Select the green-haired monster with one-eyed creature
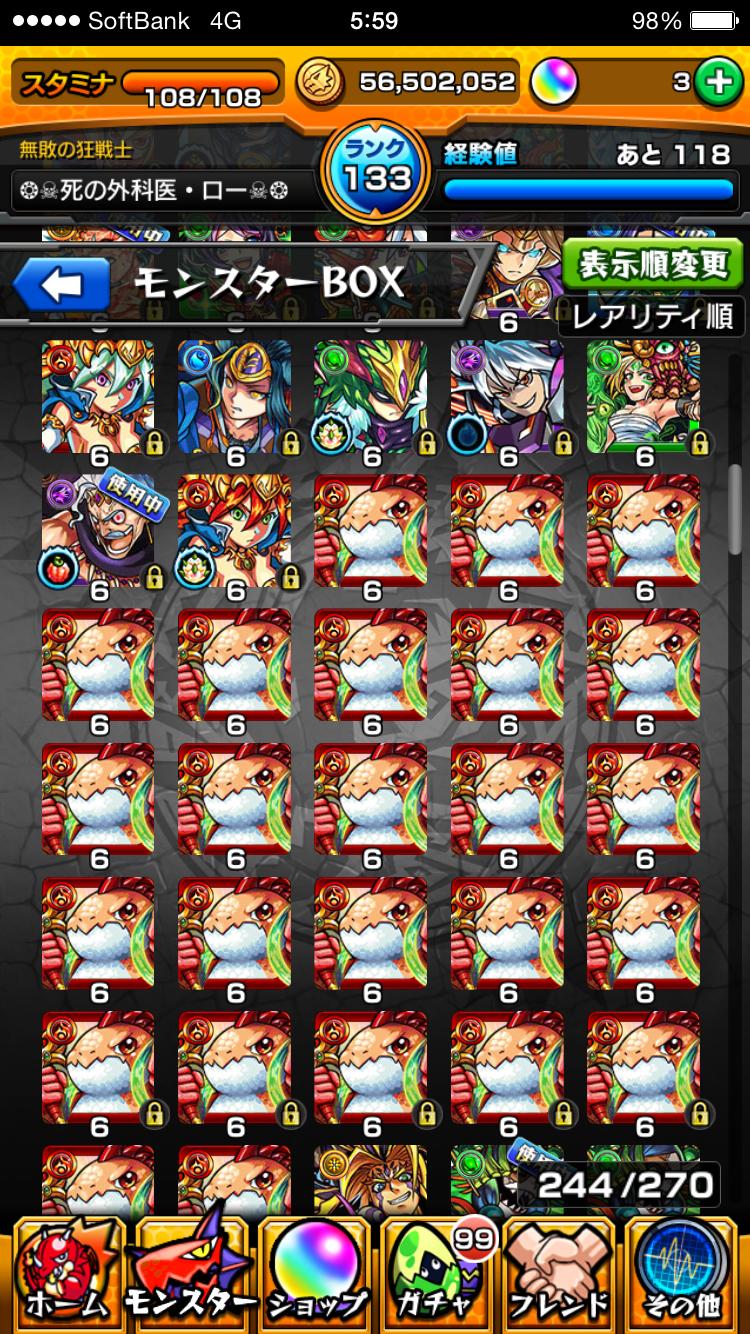Viewport: 750px width, 1334px height. (x=643, y=397)
